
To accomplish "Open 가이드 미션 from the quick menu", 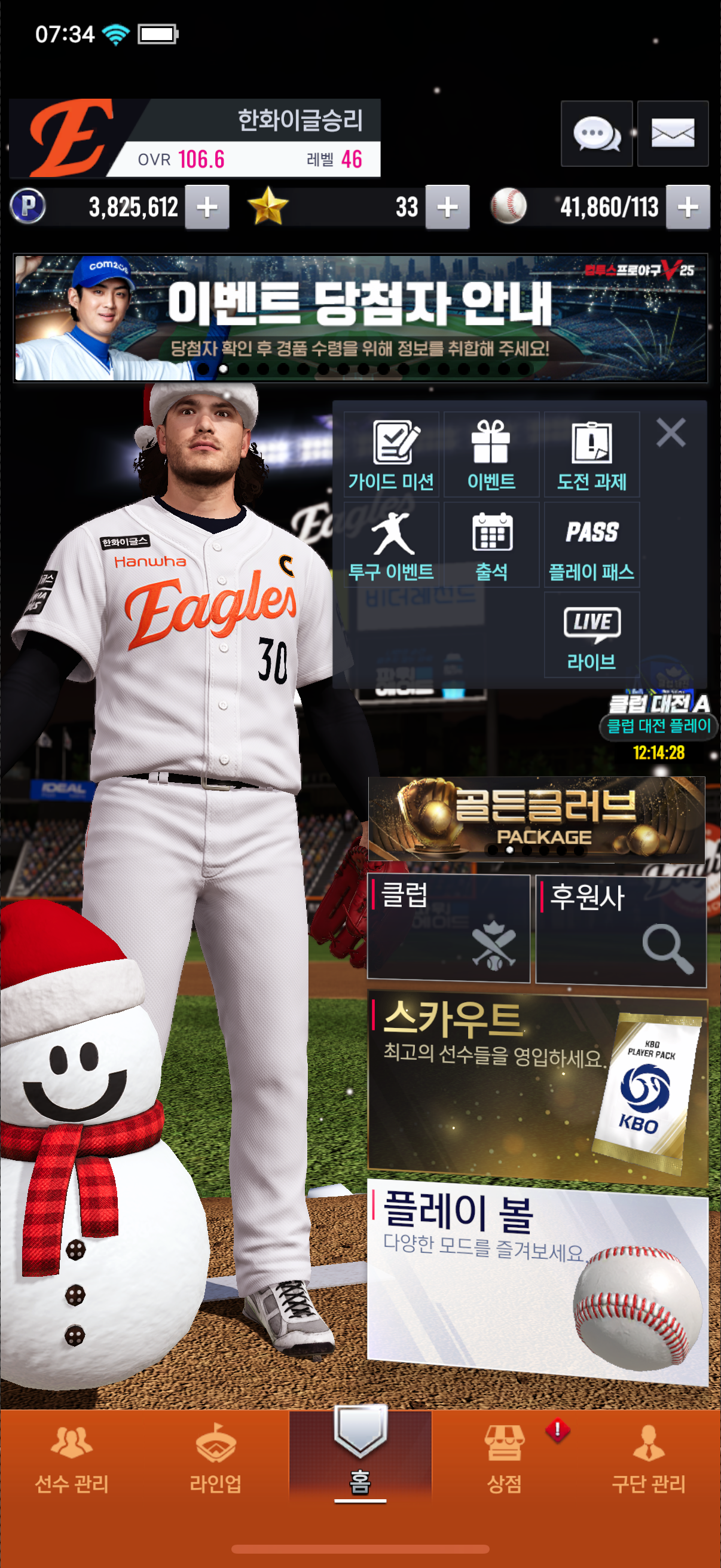I will click(391, 454).
